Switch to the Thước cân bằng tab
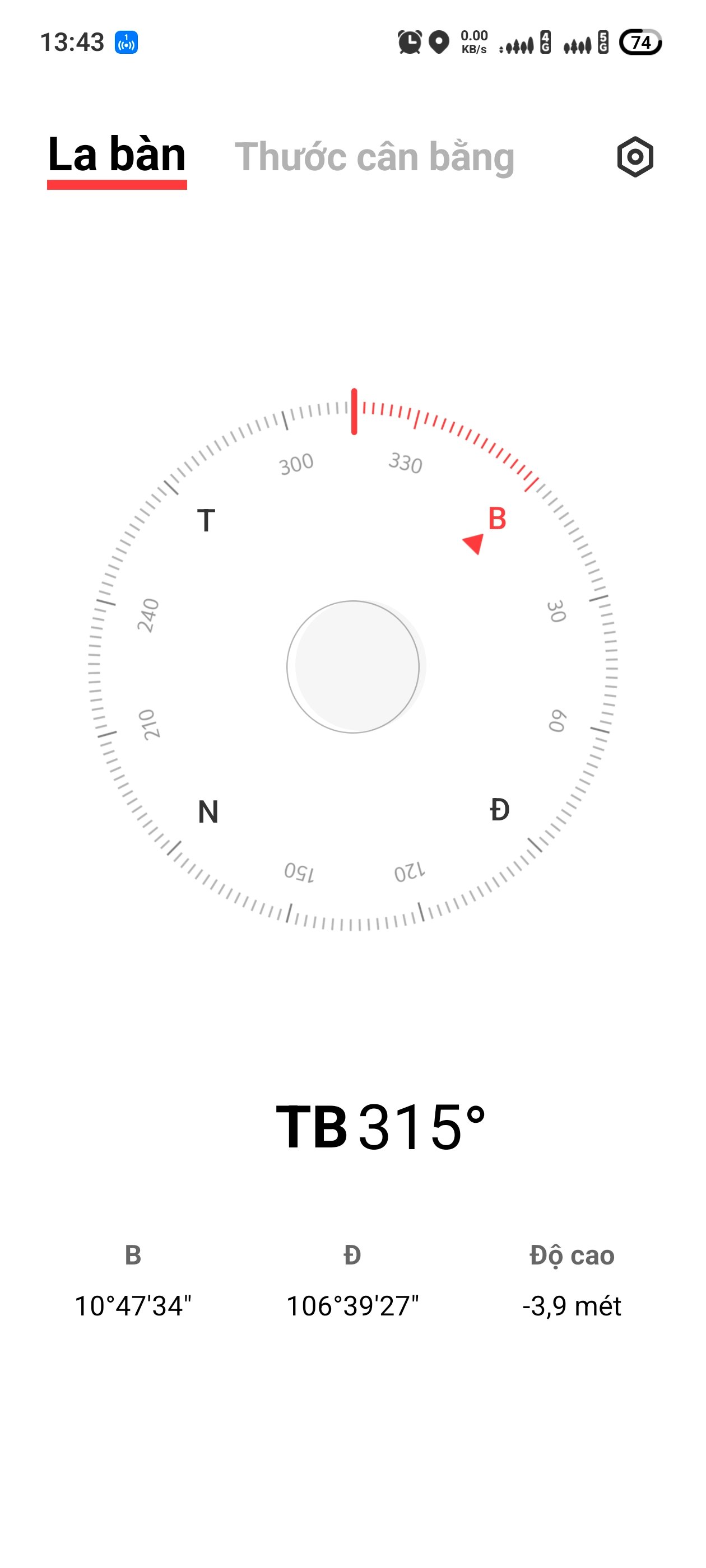706x1568 pixels. pyautogui.click(x=374, y=157)
